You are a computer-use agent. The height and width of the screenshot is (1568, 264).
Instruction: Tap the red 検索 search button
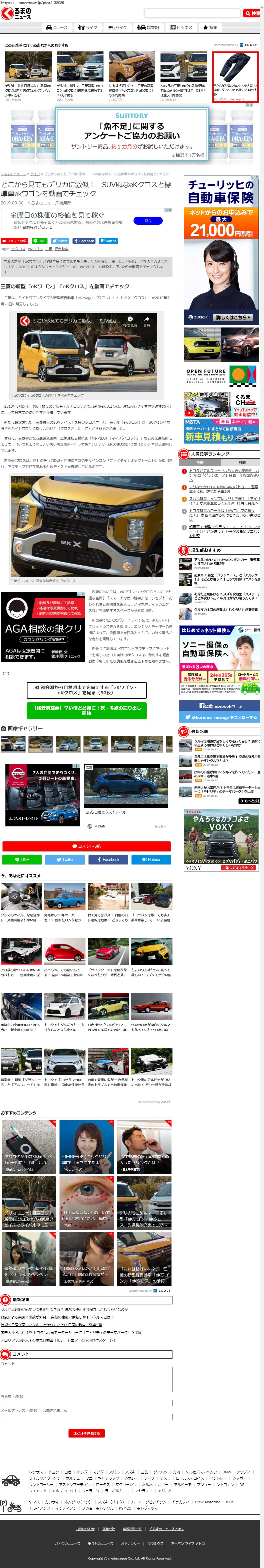(251, 13)
